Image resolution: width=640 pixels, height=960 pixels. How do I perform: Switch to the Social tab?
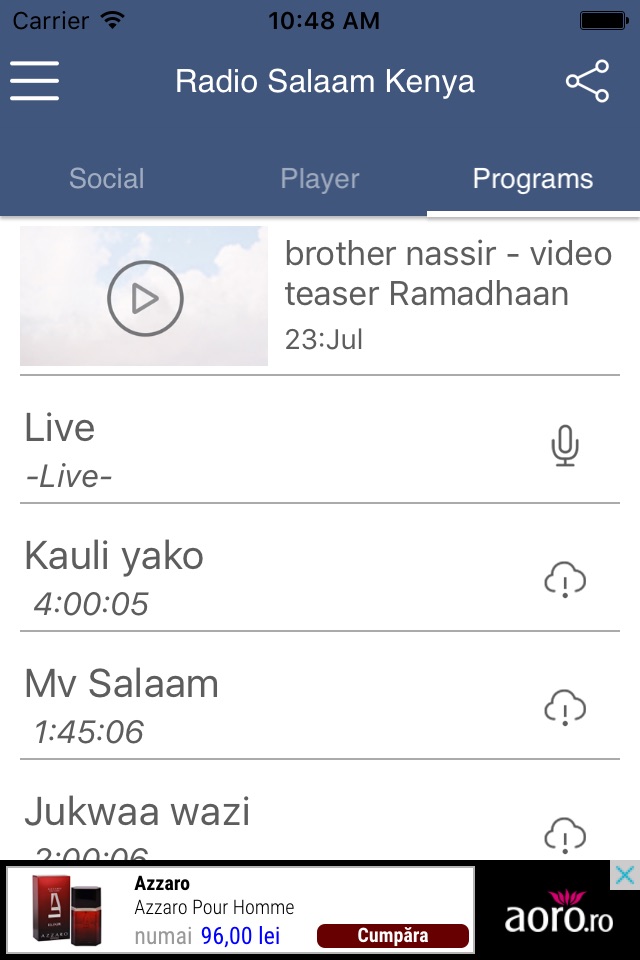107,179
